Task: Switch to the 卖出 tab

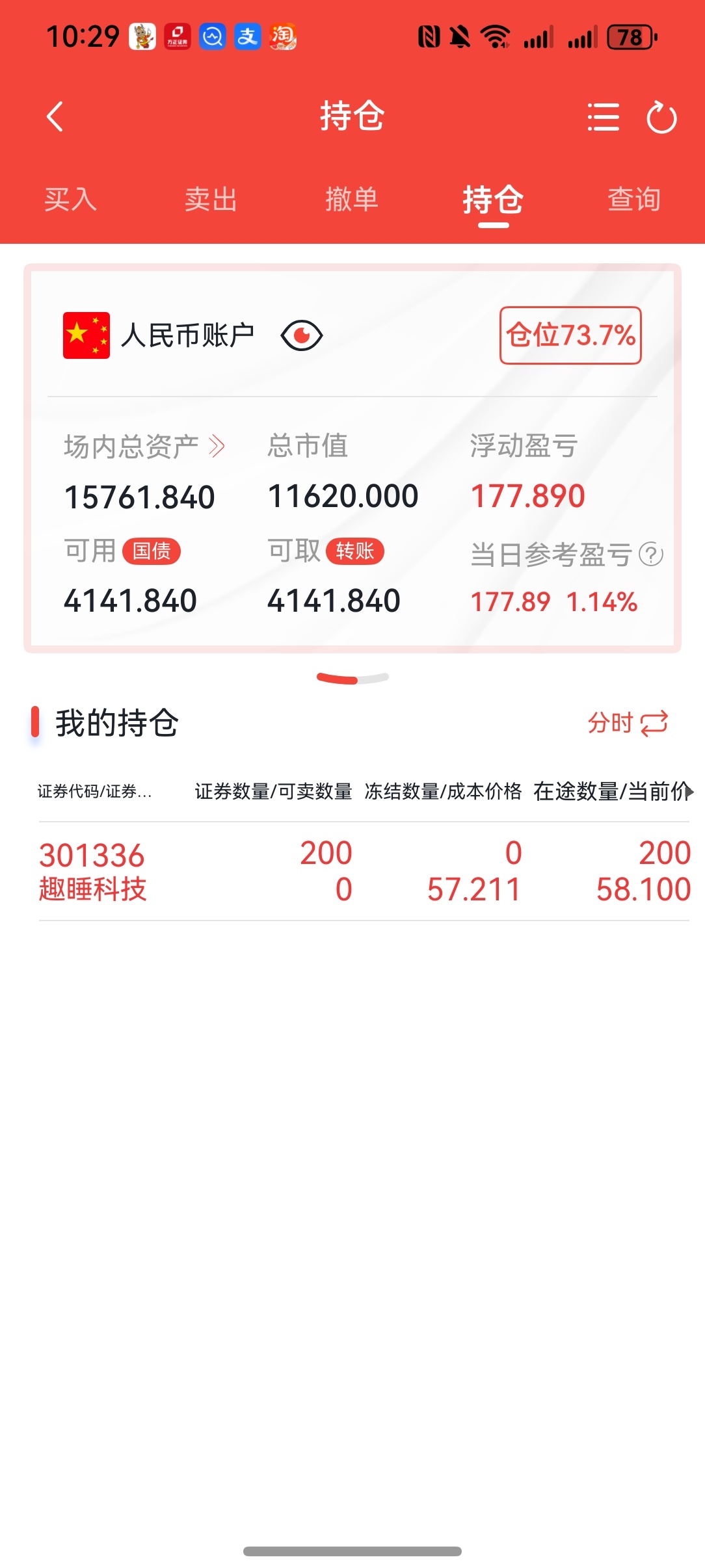Action: coord(211,200)
